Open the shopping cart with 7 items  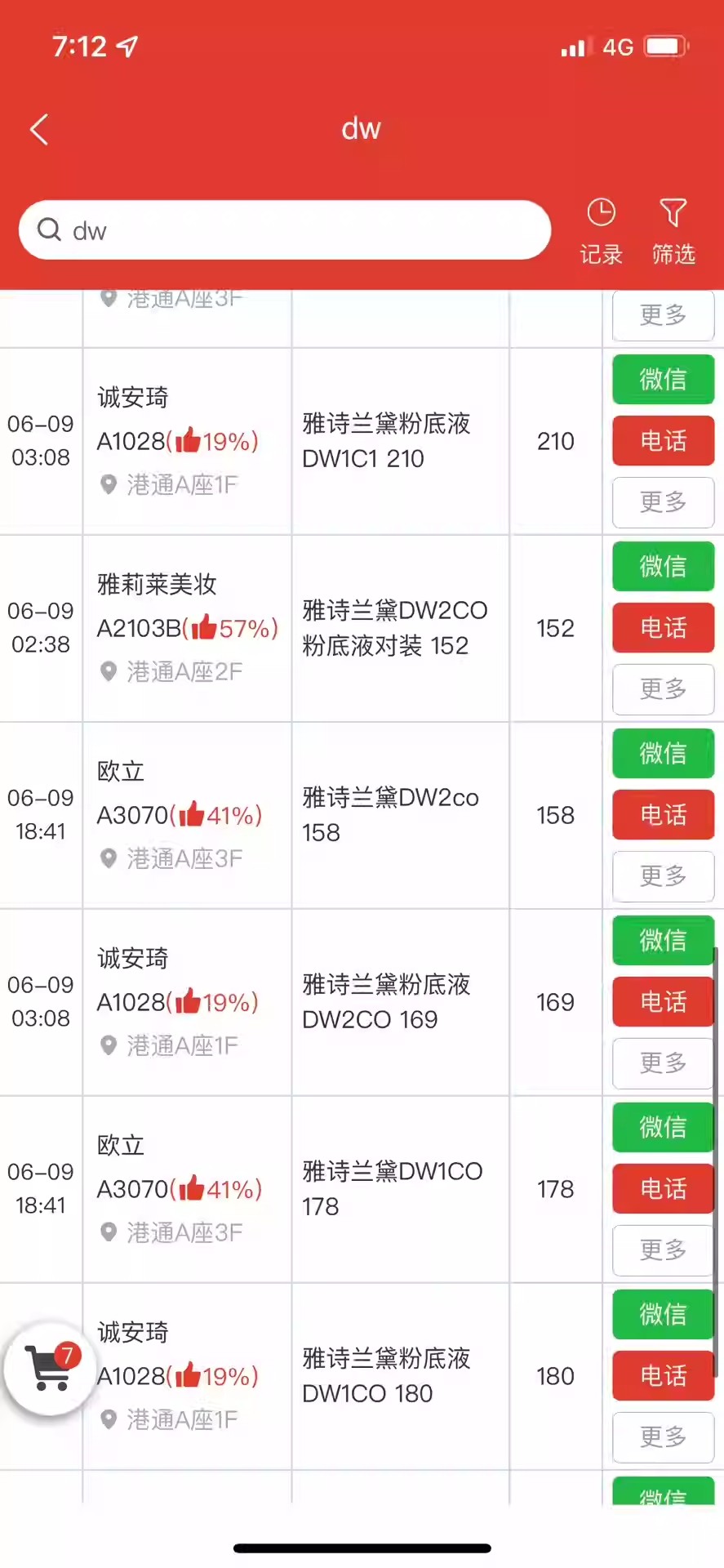[49, 1368]
